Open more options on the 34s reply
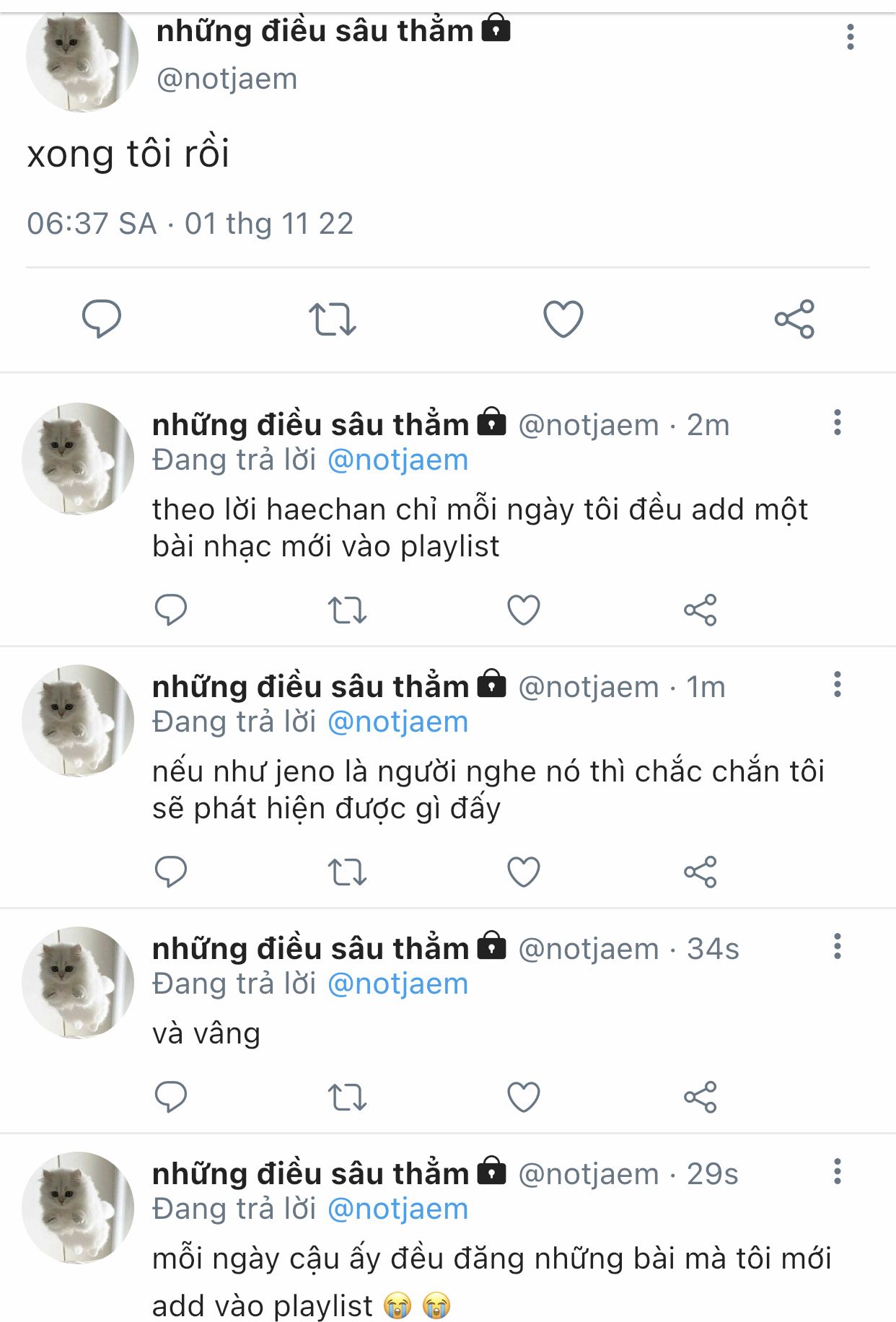This screenshot has width=896, height=1322. [x=837, y=947]
